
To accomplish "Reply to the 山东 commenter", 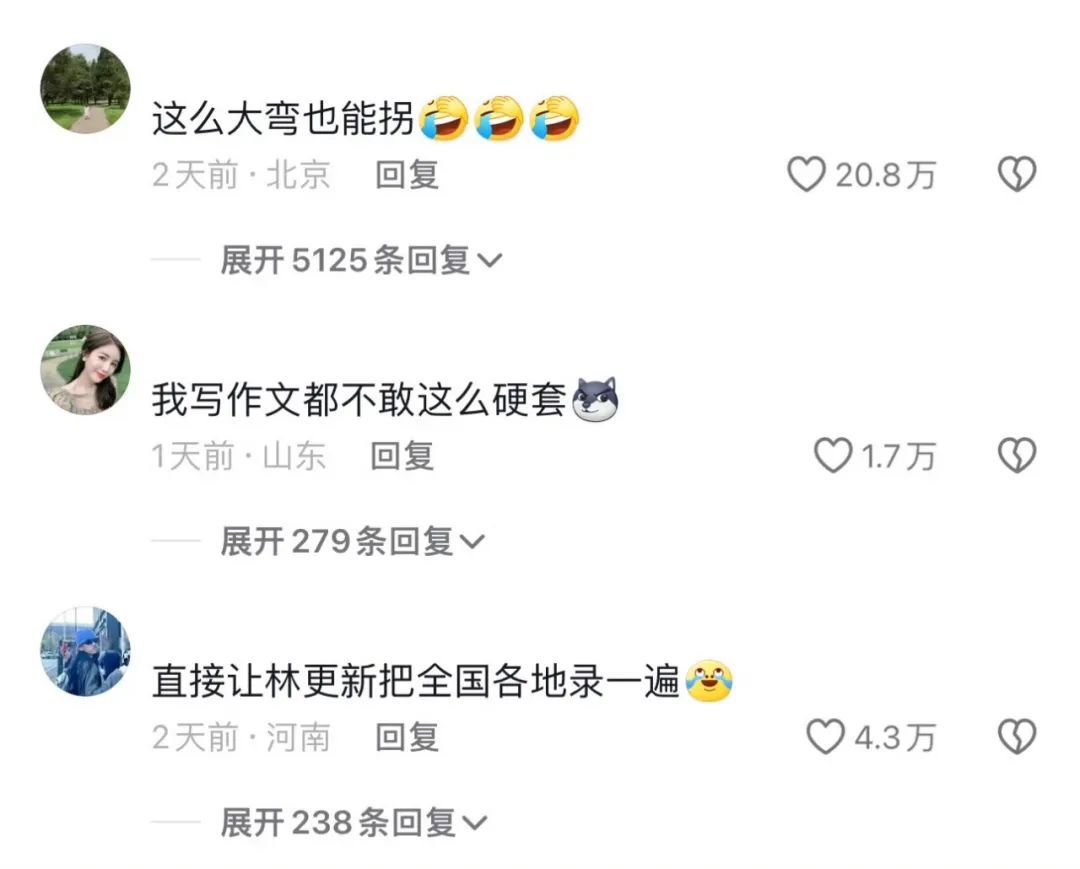I will (x=402, y=457).
